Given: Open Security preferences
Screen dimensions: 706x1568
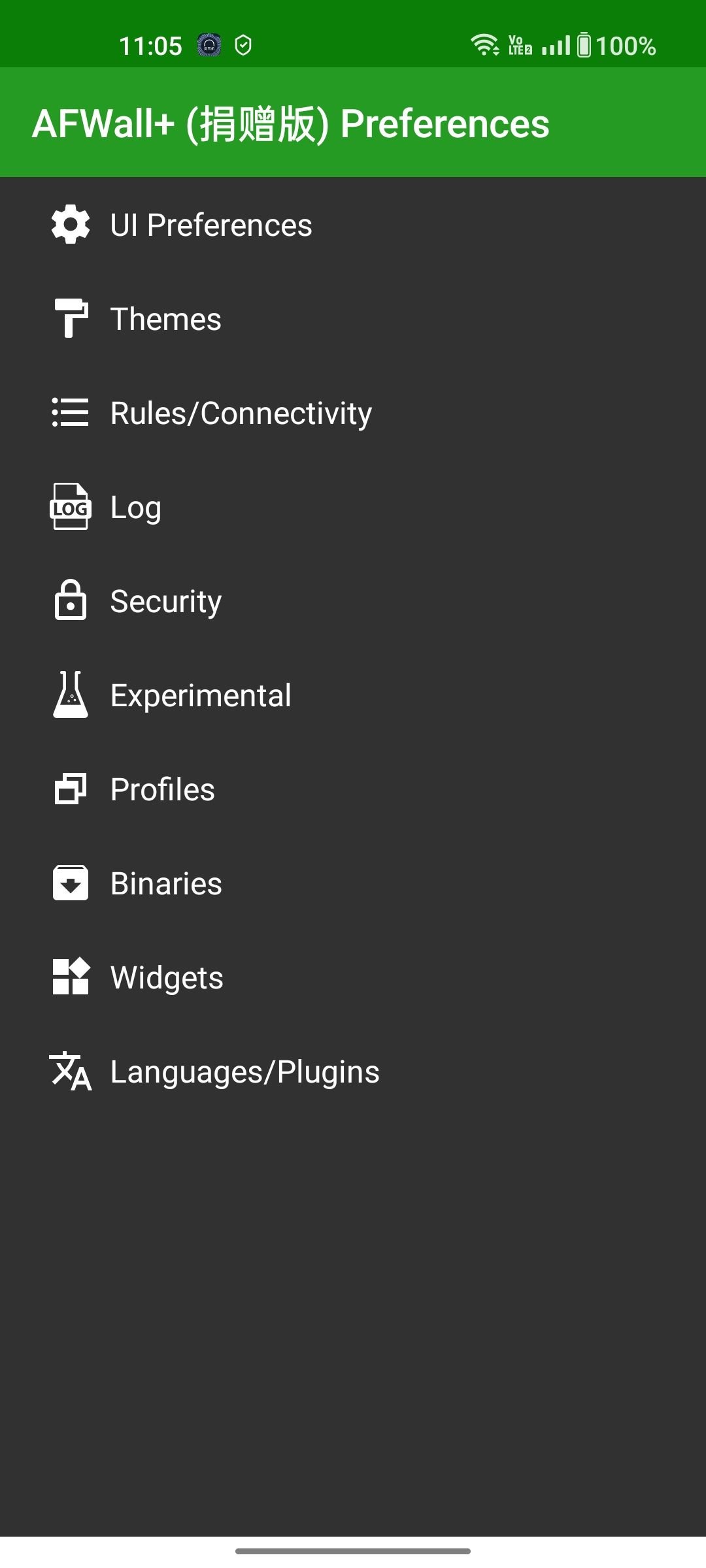Looking at the screenshot, I should click(166, 601).
